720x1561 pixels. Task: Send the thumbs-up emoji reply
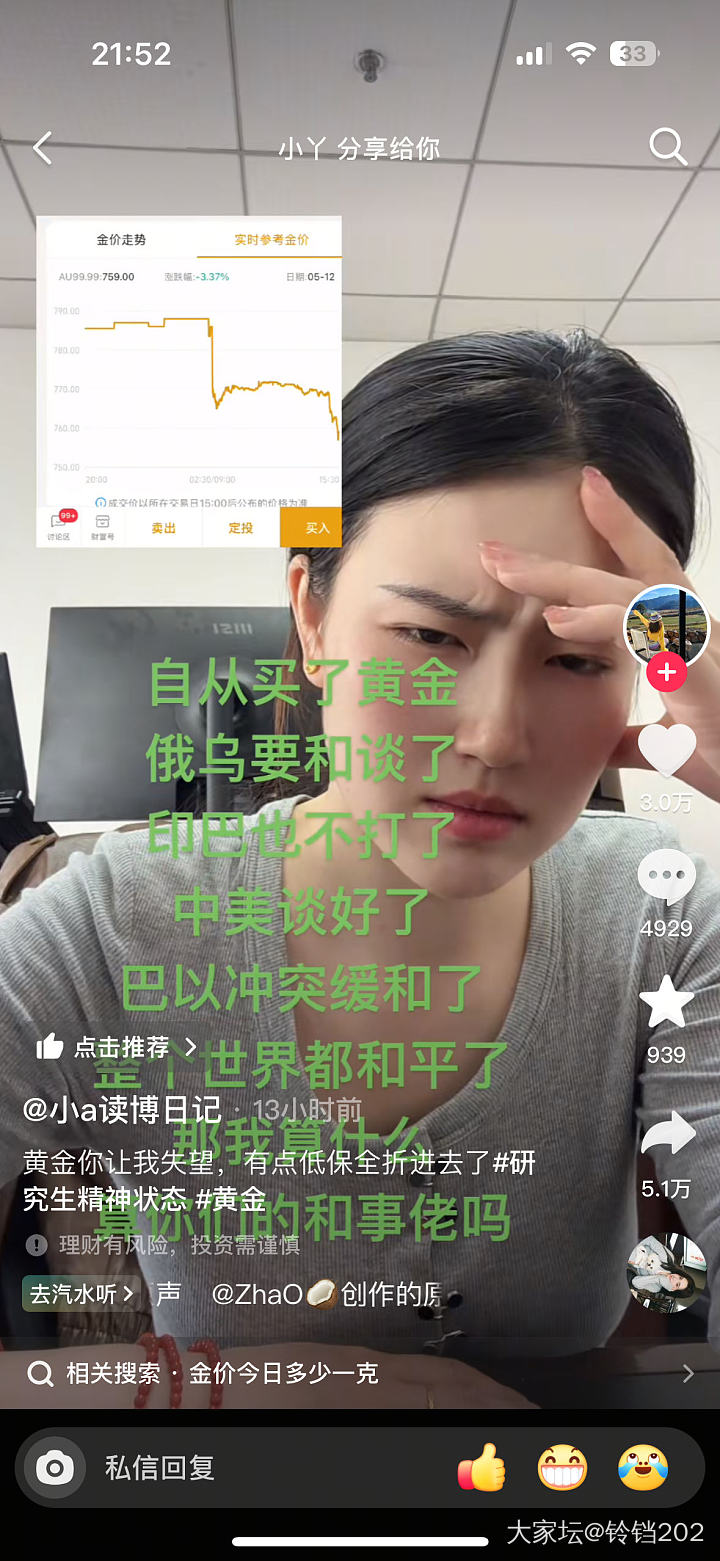482,1468
